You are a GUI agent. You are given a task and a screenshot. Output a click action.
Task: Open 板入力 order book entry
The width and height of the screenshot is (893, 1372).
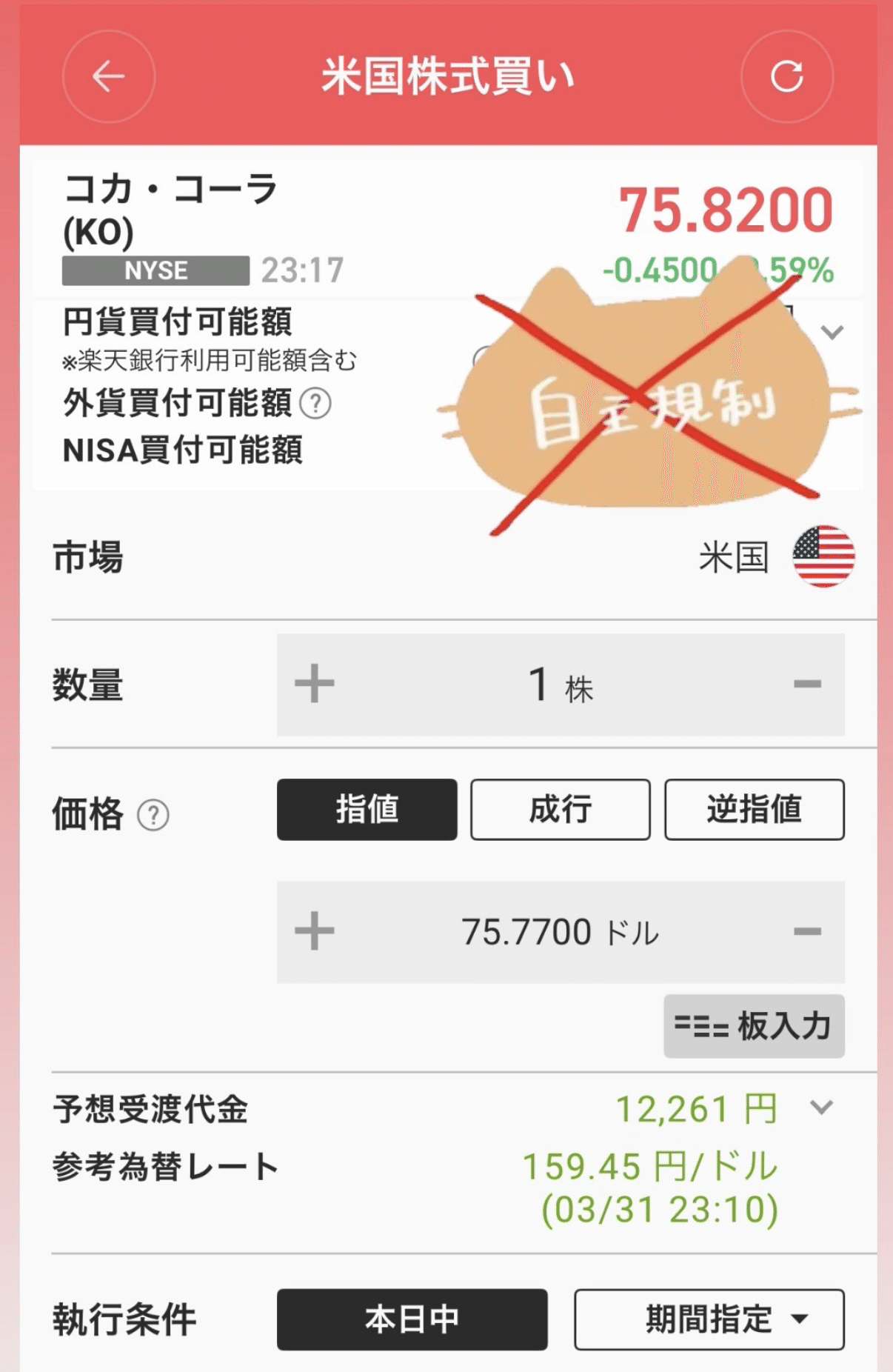(x=754, y=1026)
